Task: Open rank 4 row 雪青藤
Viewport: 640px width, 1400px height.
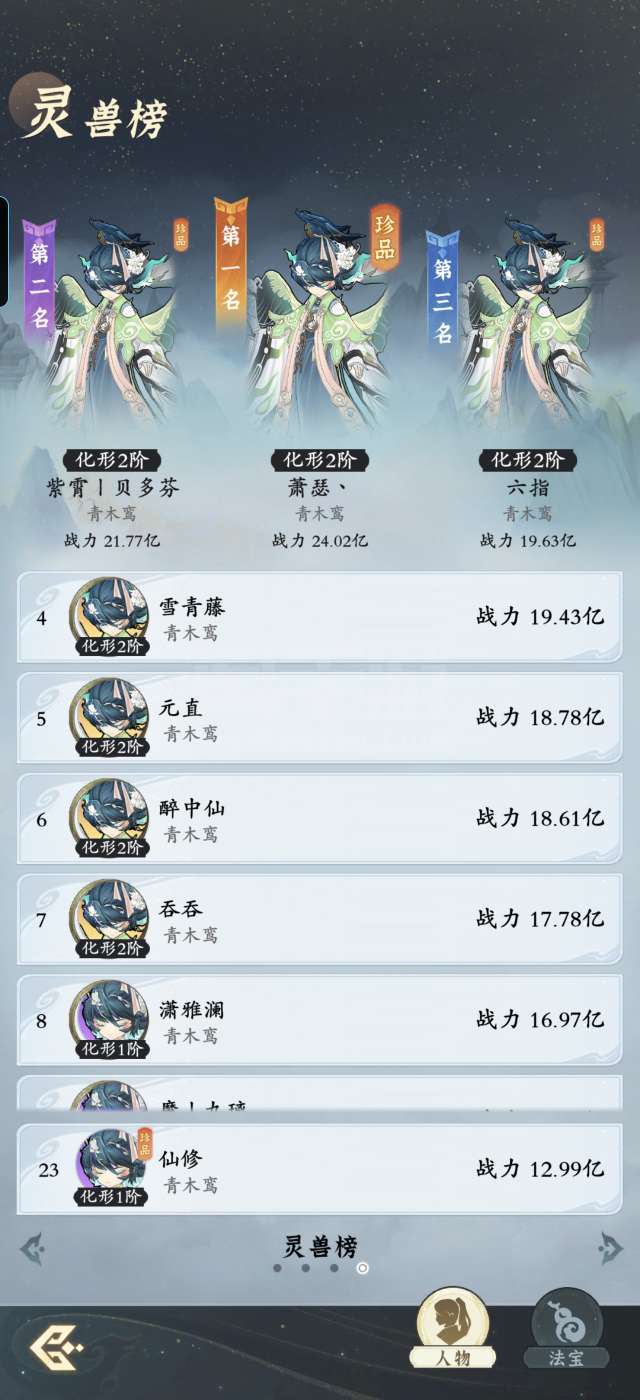Action: 320,617
